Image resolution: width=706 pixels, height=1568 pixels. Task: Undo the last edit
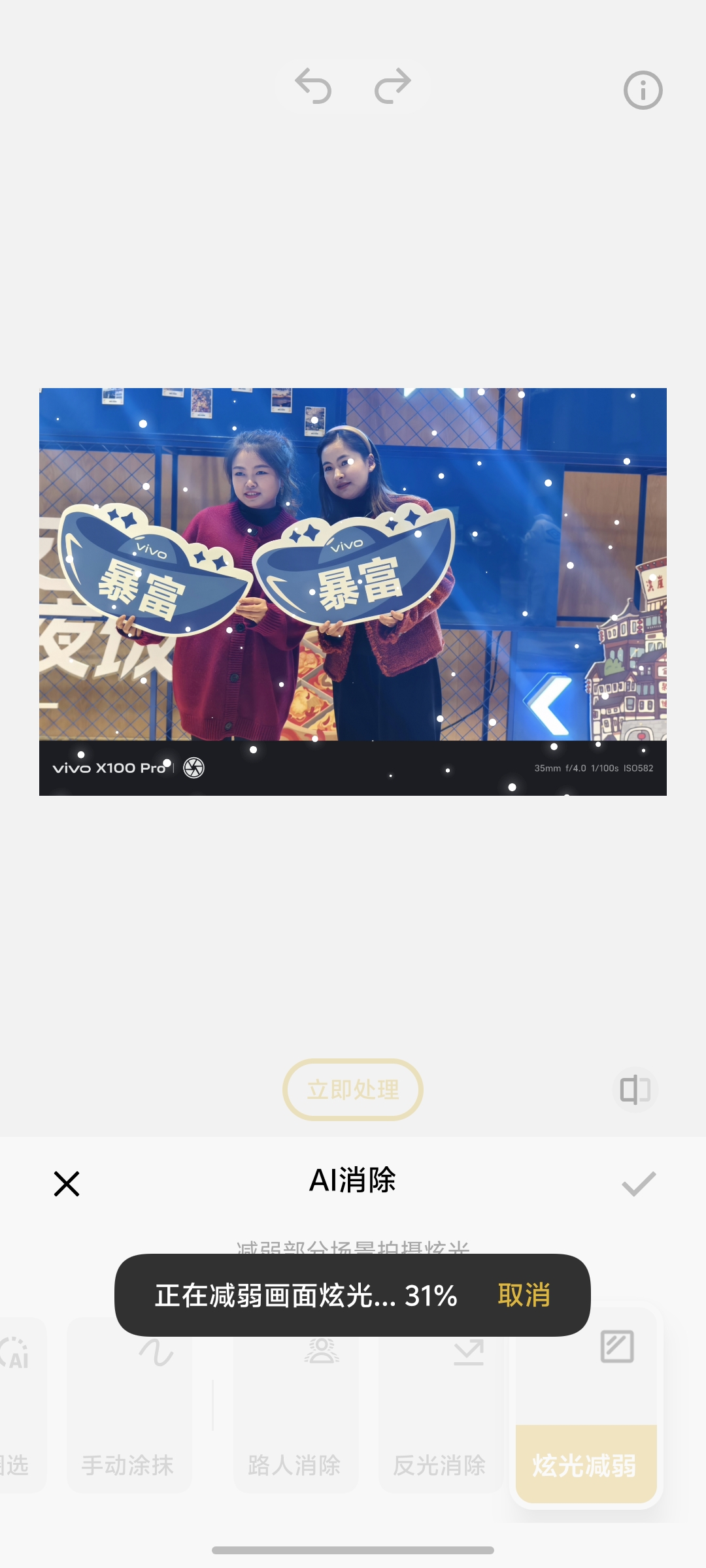(313, 86)
